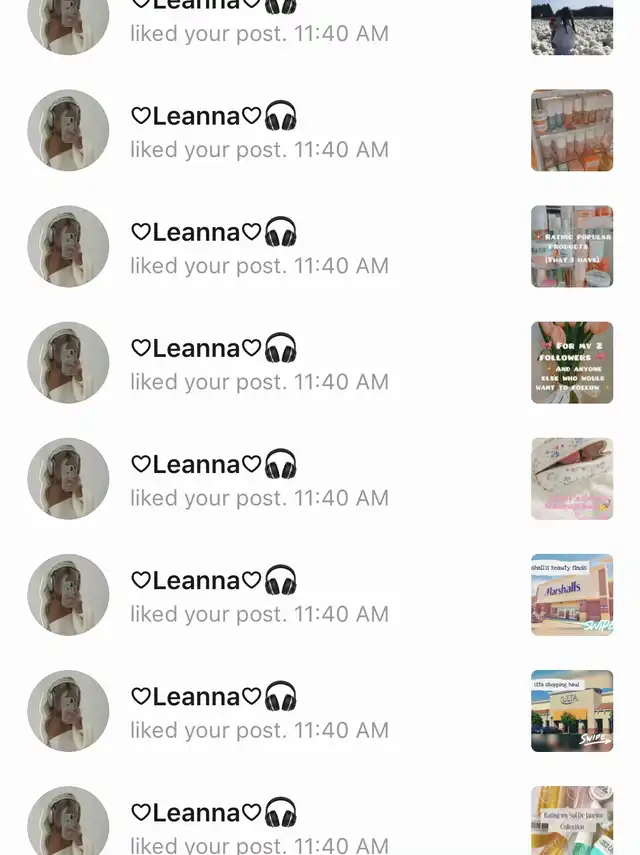
Task: View the "For my 2 followers" post thumbnail
Action: click(571, 362)
